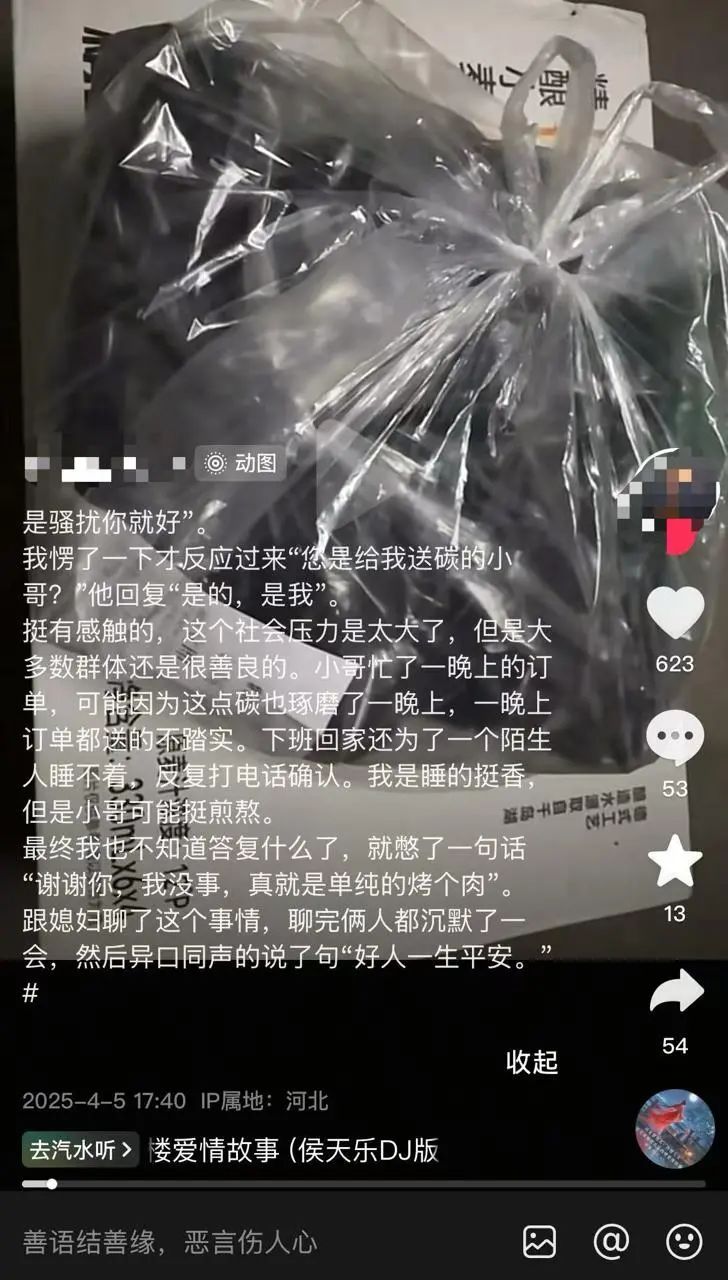Open the spinning music disc
728x1280 pixels.
675,1128
